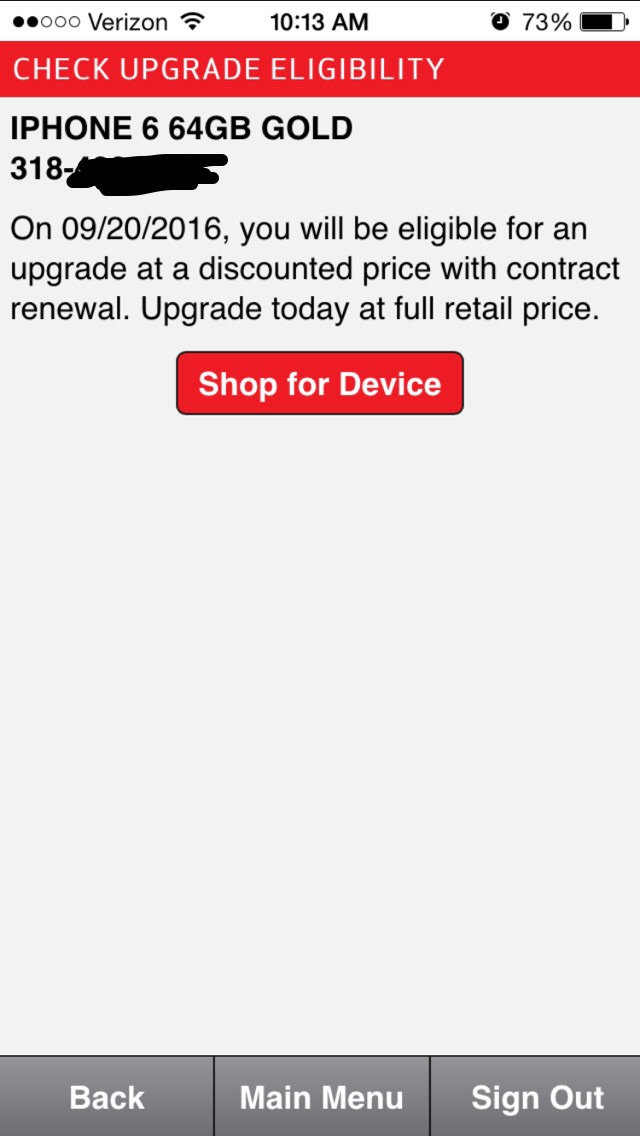Tap the Shop for Device button
Screen dimensions: 640x1136
pyautogui.click(x=320, y=383)
